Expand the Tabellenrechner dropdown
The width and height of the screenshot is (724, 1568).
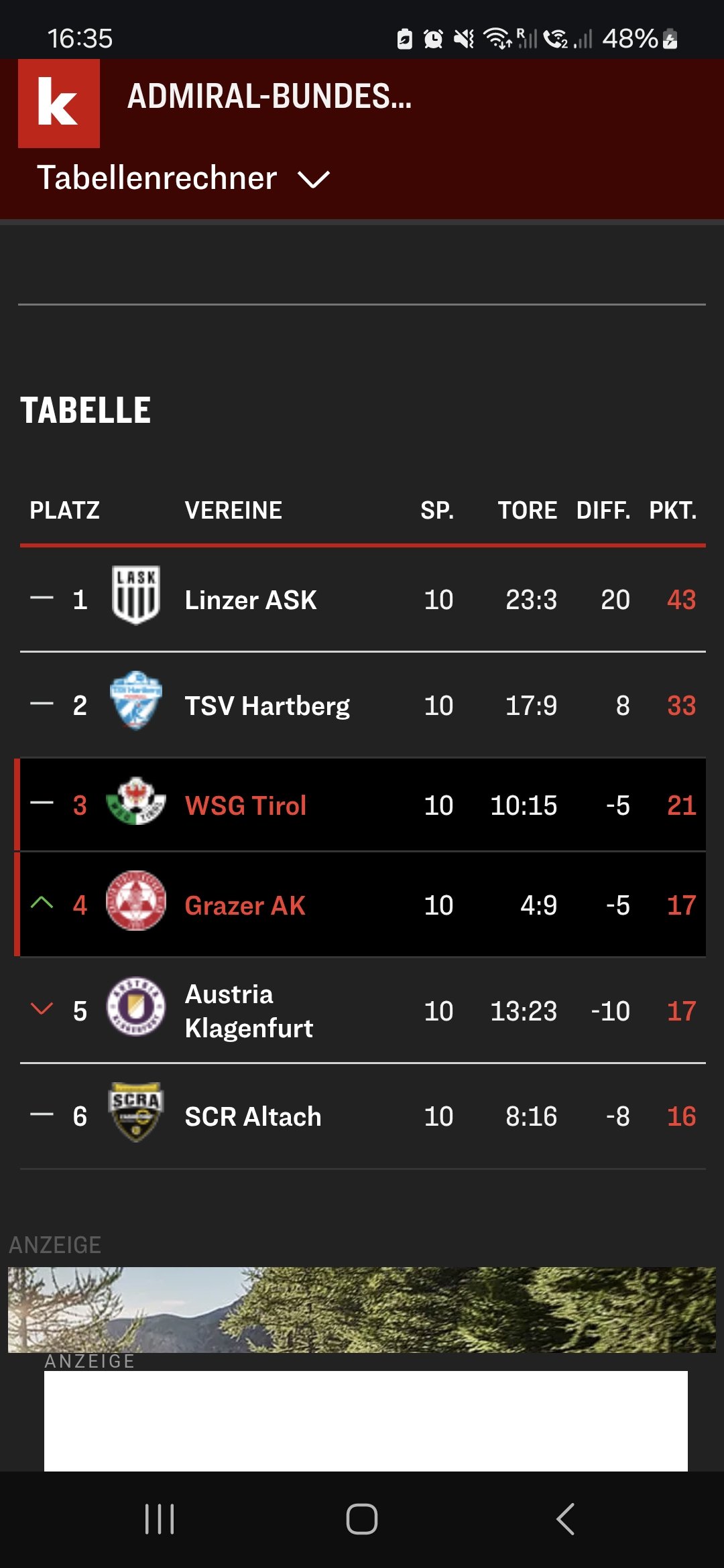183,178
